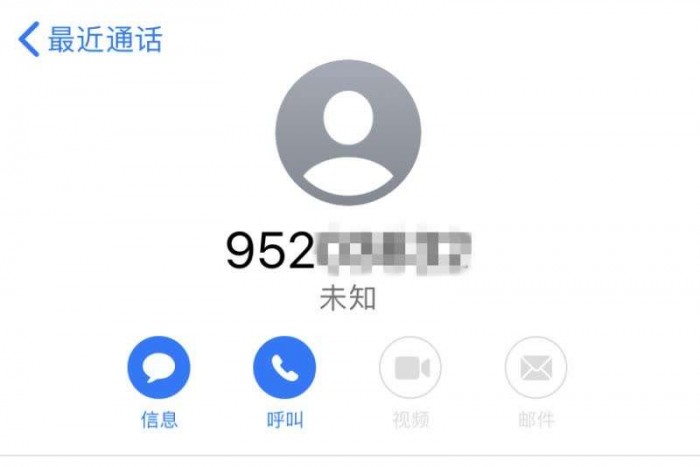Call this number with 呼叫
The width and height of the screenshot is (700, 467).
click(x=285, y=368)
